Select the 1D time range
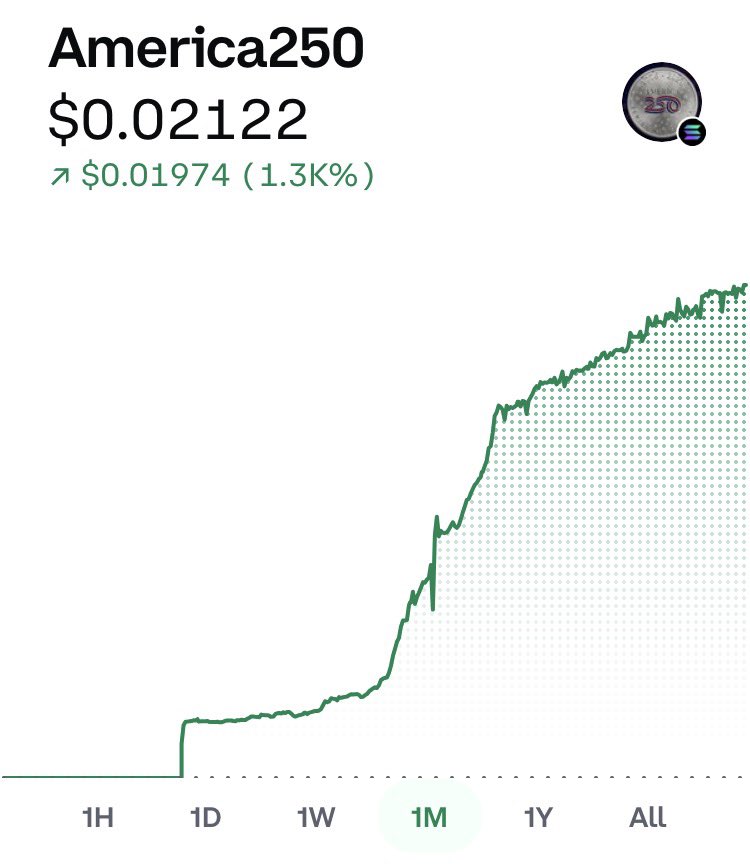 (x=205, y=817)
